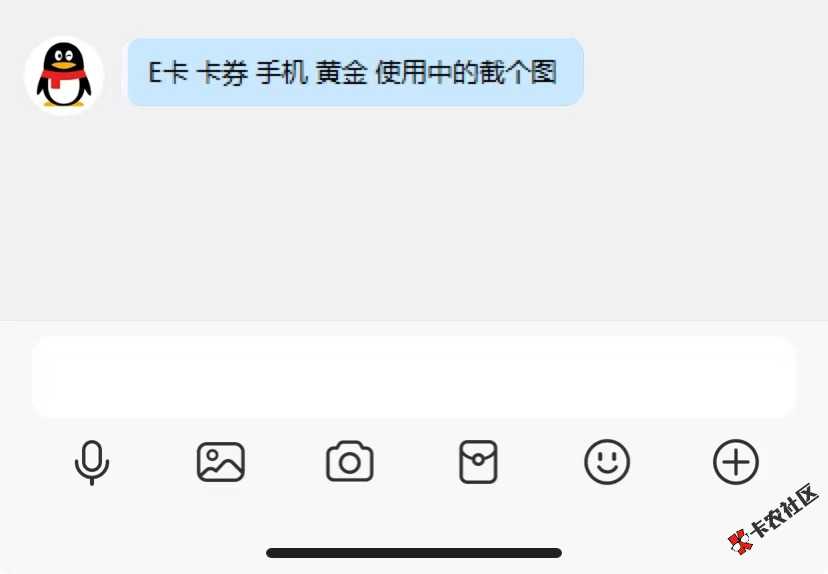The image size is (828, 574).
Task: Open the photo gallery picker
Action: pyautogui.click(x=221, y=462)
